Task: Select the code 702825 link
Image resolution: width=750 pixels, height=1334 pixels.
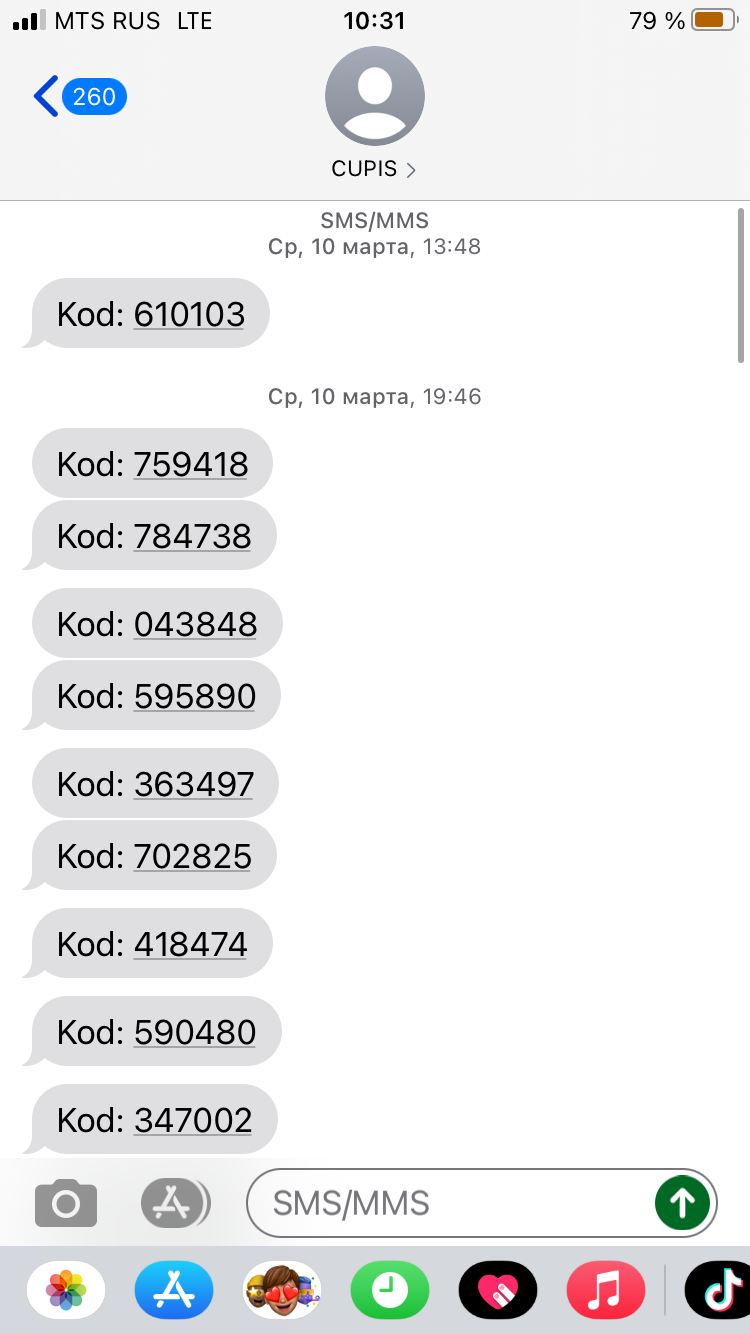Action: 192,856
